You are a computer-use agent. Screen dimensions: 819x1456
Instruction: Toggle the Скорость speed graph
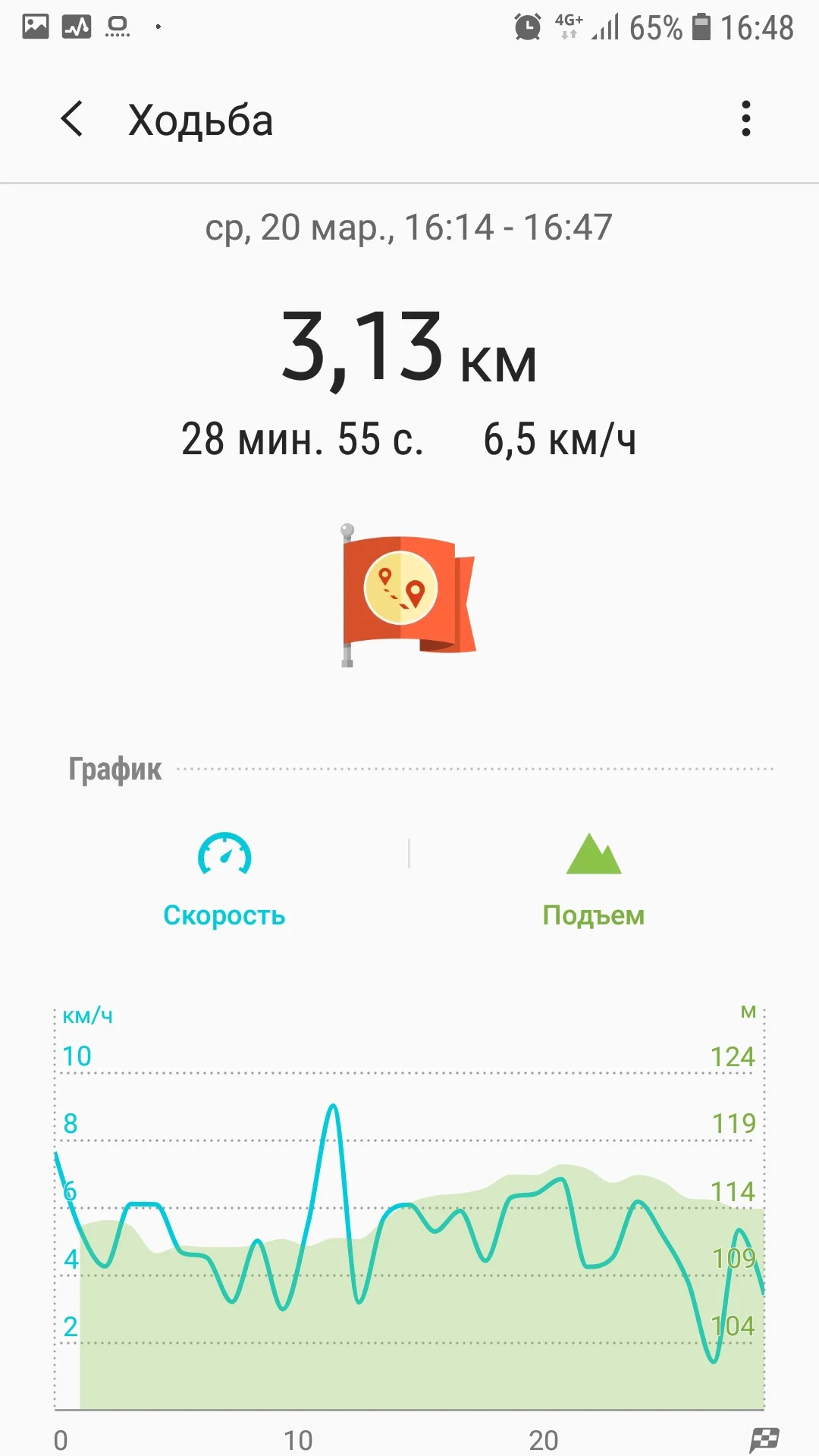224,880
